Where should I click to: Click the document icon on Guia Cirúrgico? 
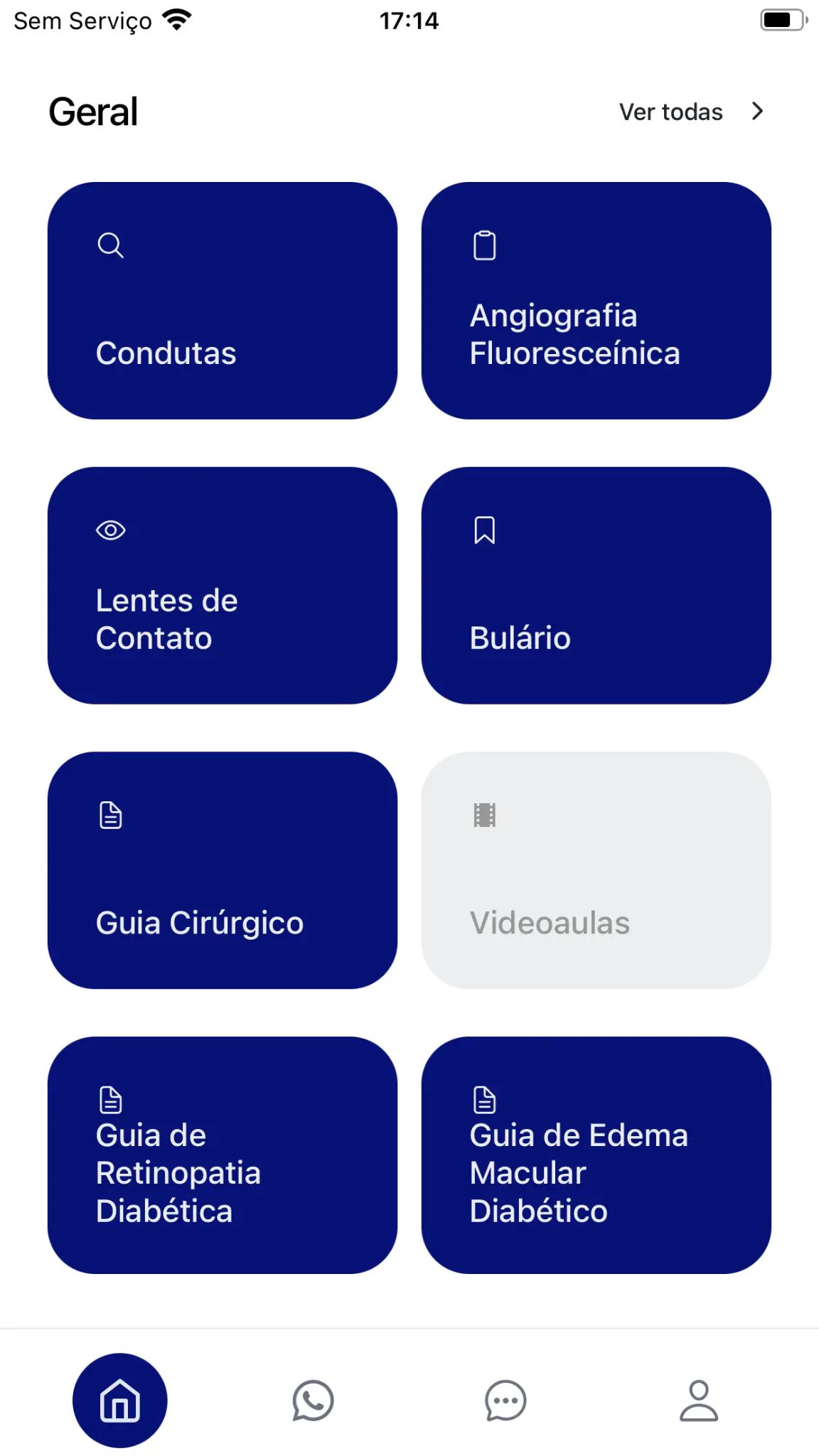[x=110, y=815]
